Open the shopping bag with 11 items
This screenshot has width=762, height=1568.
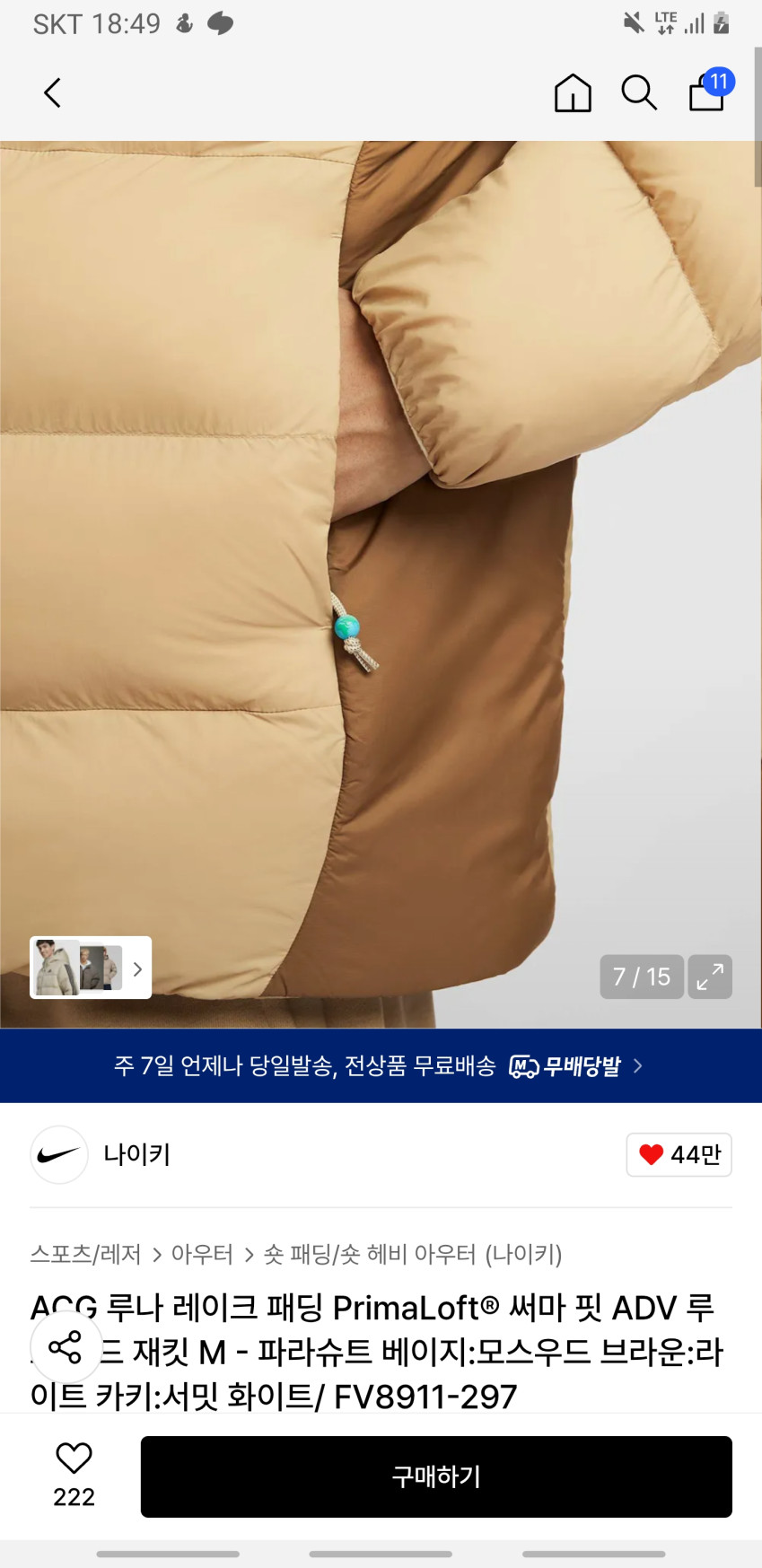point(708,92)
